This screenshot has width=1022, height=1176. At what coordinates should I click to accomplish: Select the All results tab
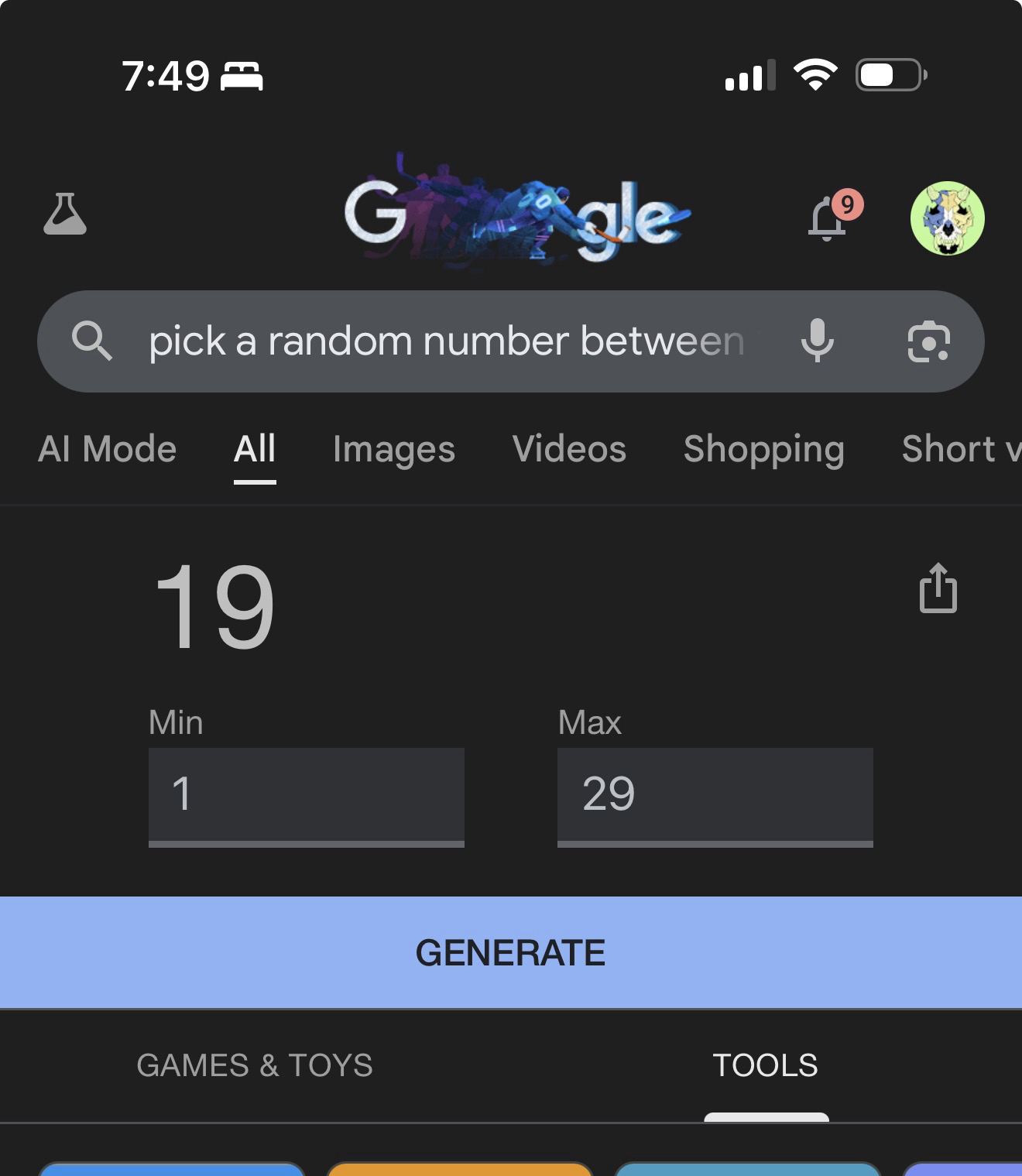point(255,449)
